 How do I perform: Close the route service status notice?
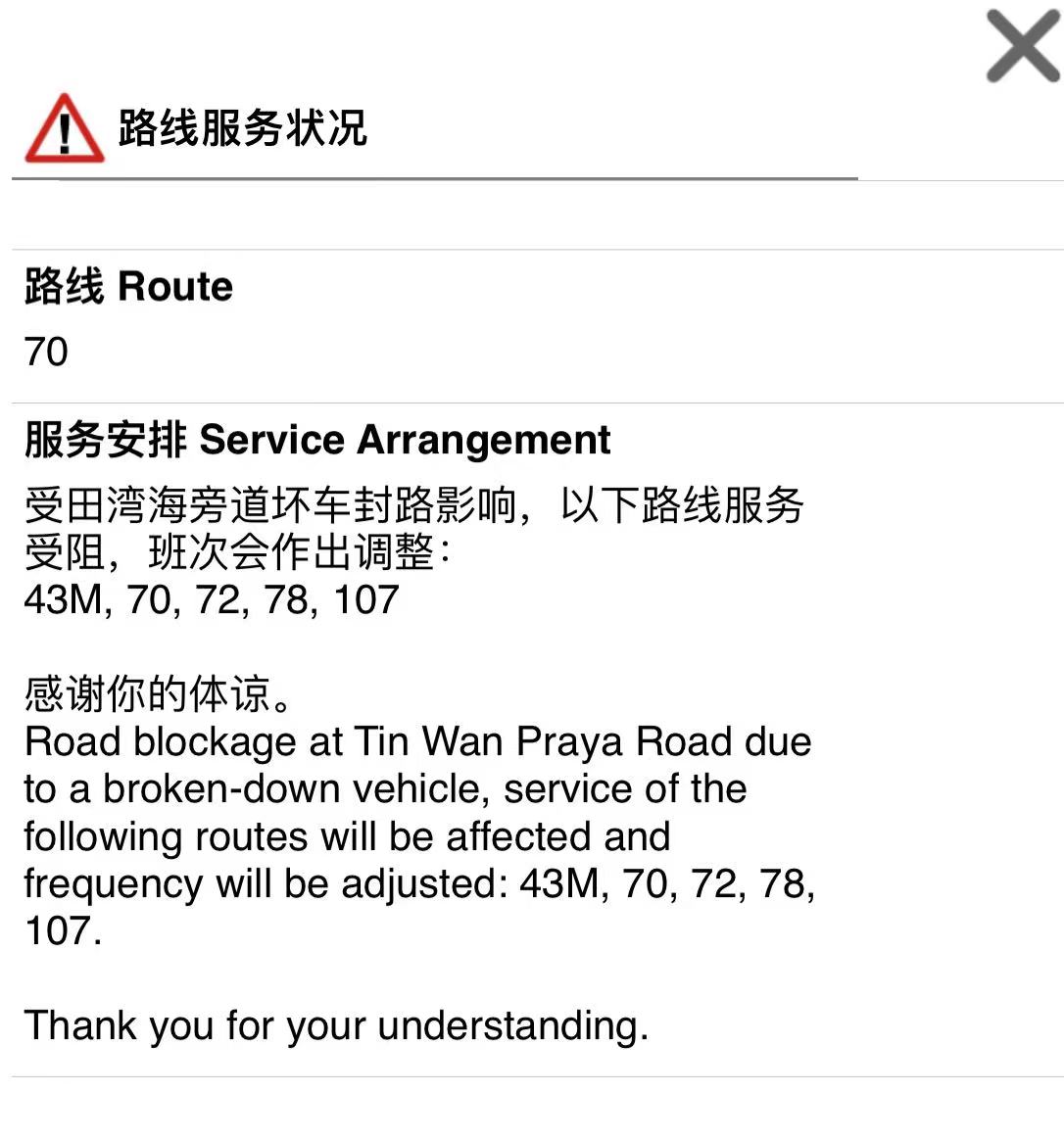pyautogui.click(x=1022, y=46)
